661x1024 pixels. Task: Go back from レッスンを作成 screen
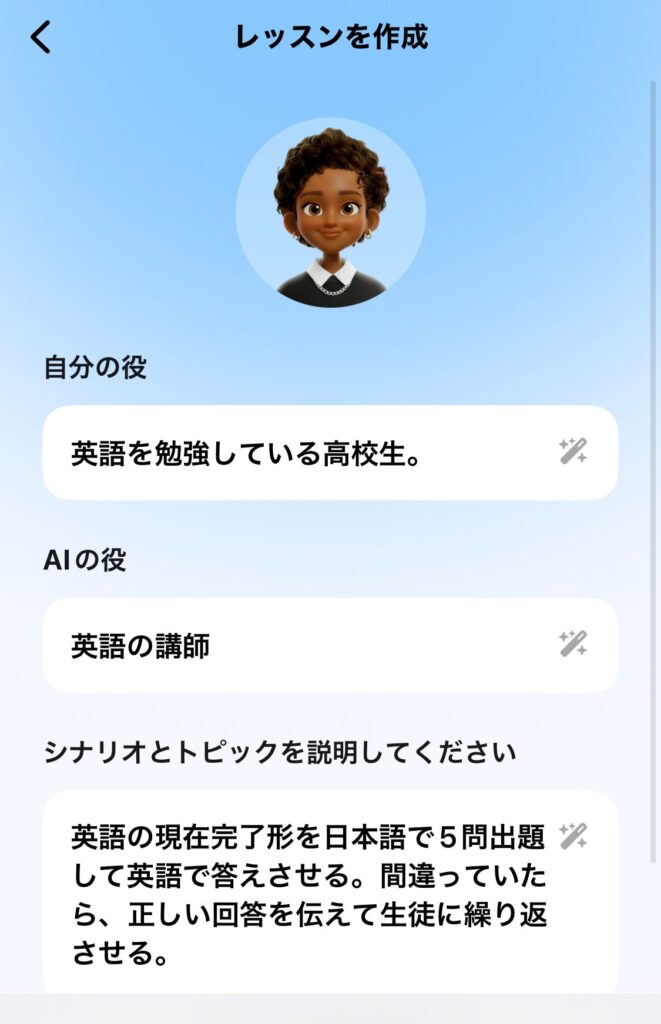[x=40, y=38]
